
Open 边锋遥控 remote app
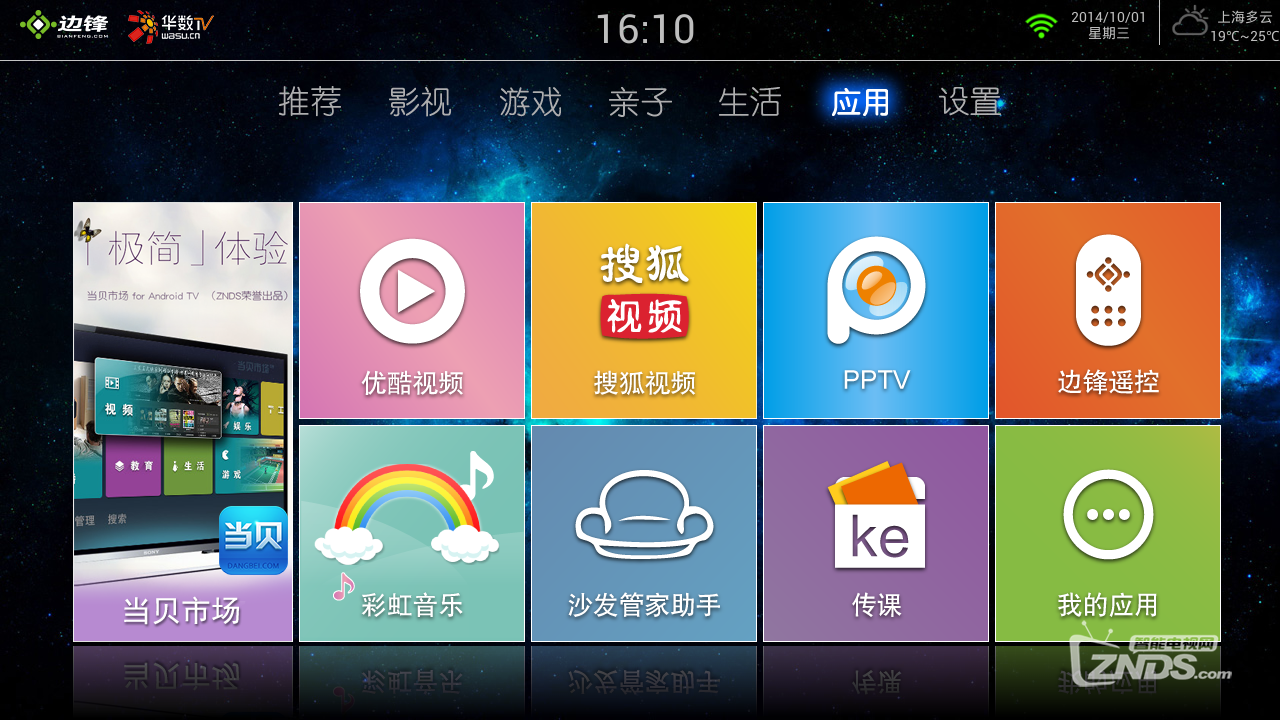1108,310
